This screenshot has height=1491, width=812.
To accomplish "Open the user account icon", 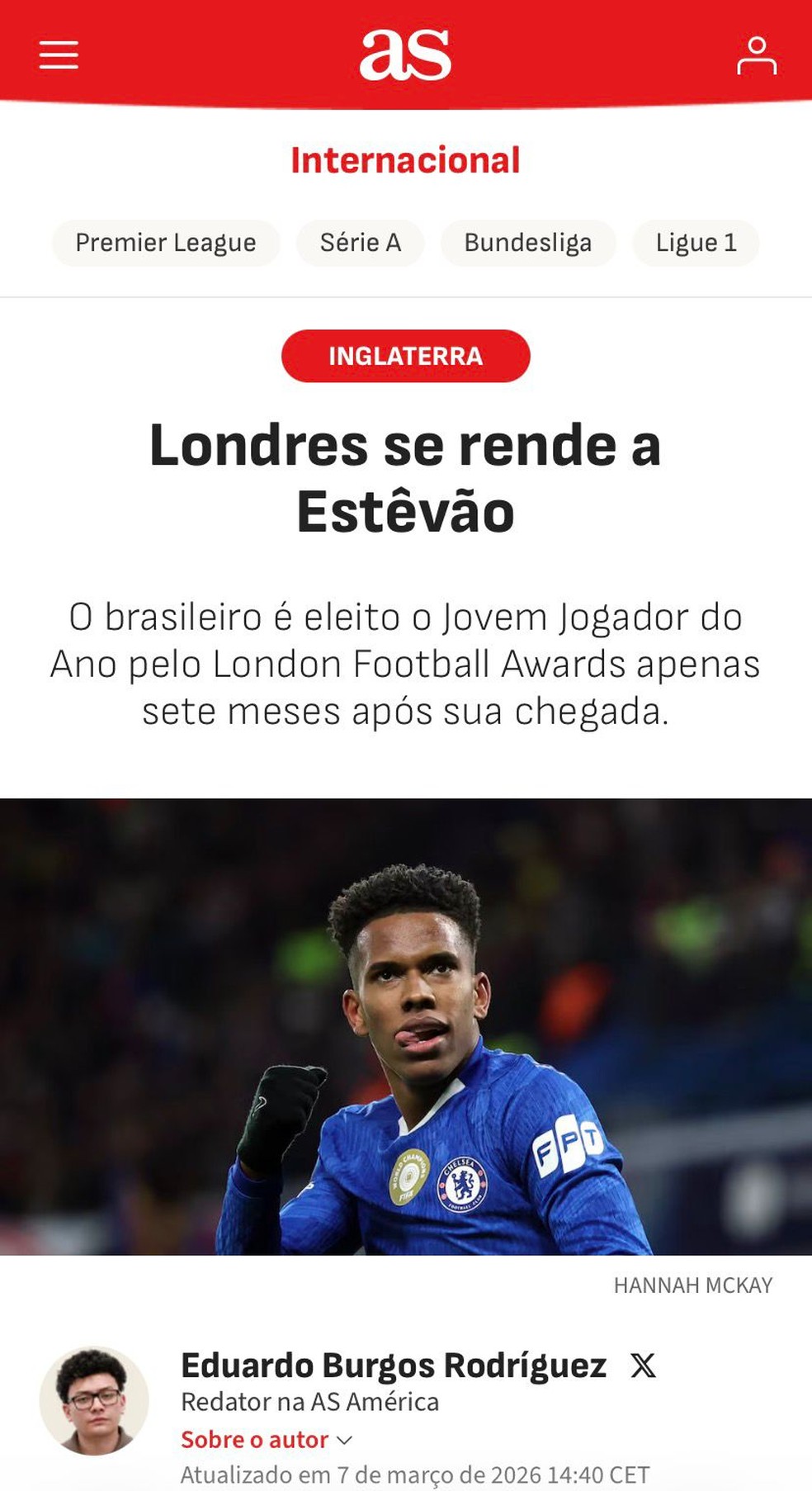I will click(756, 55).
